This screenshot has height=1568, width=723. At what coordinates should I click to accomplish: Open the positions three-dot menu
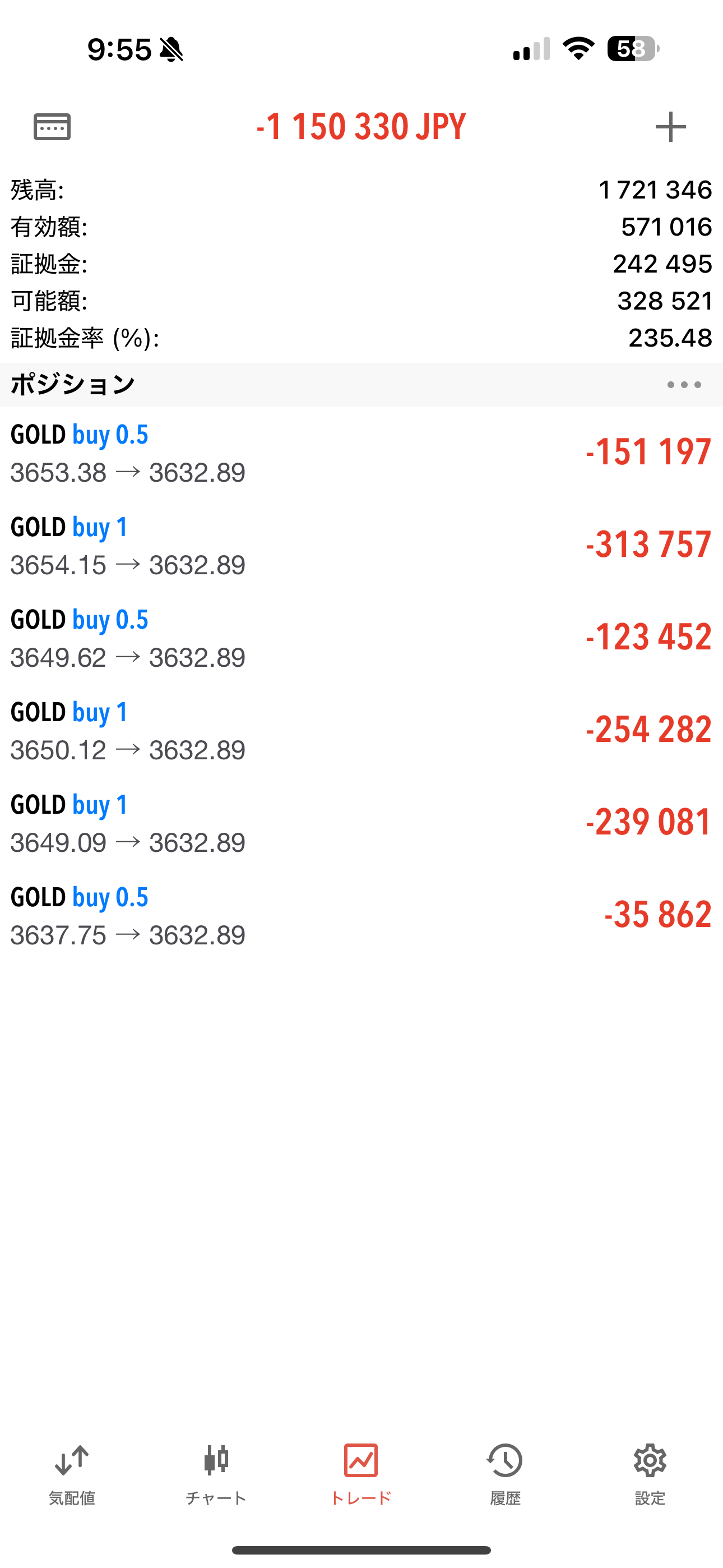pyautogui.click(x=684, y=385)
